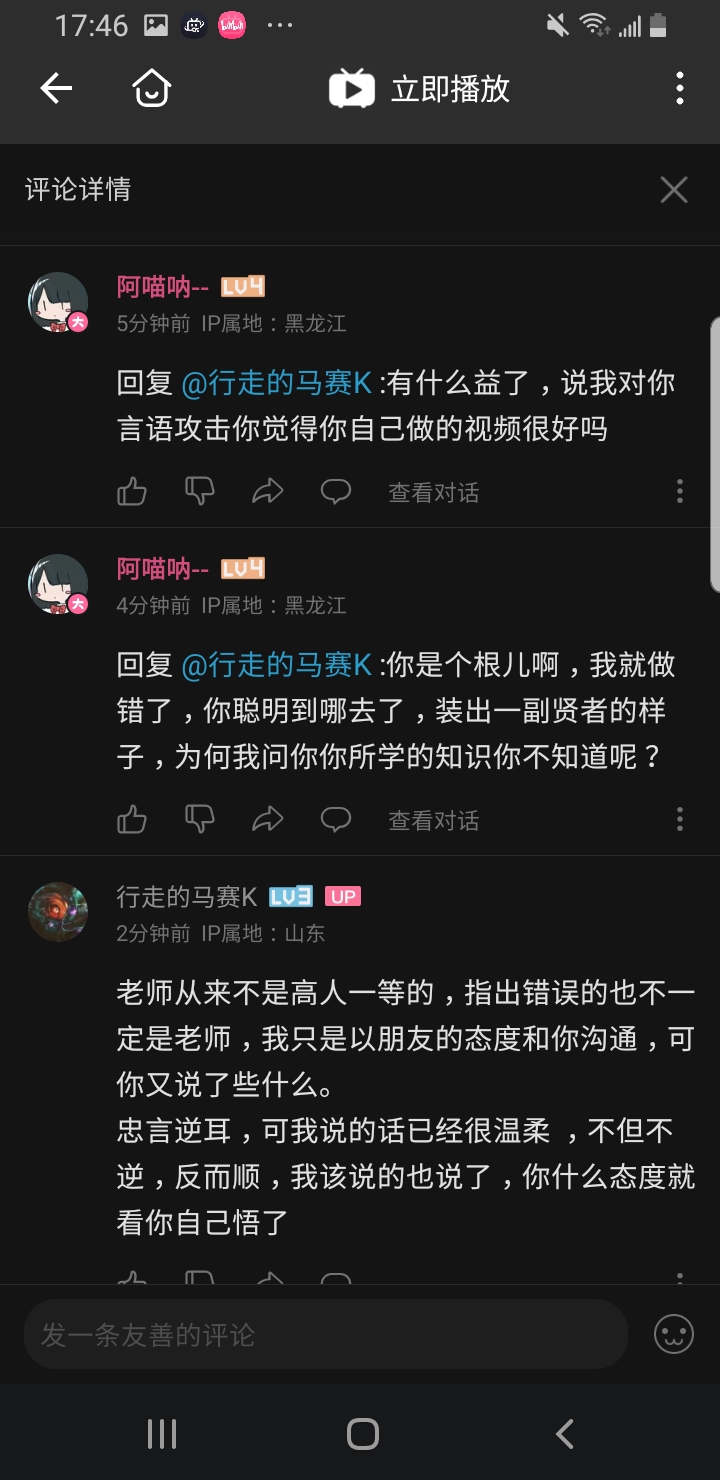Open the home page icon
This screenshot has width=720, height=1480.
coord(152,89)
